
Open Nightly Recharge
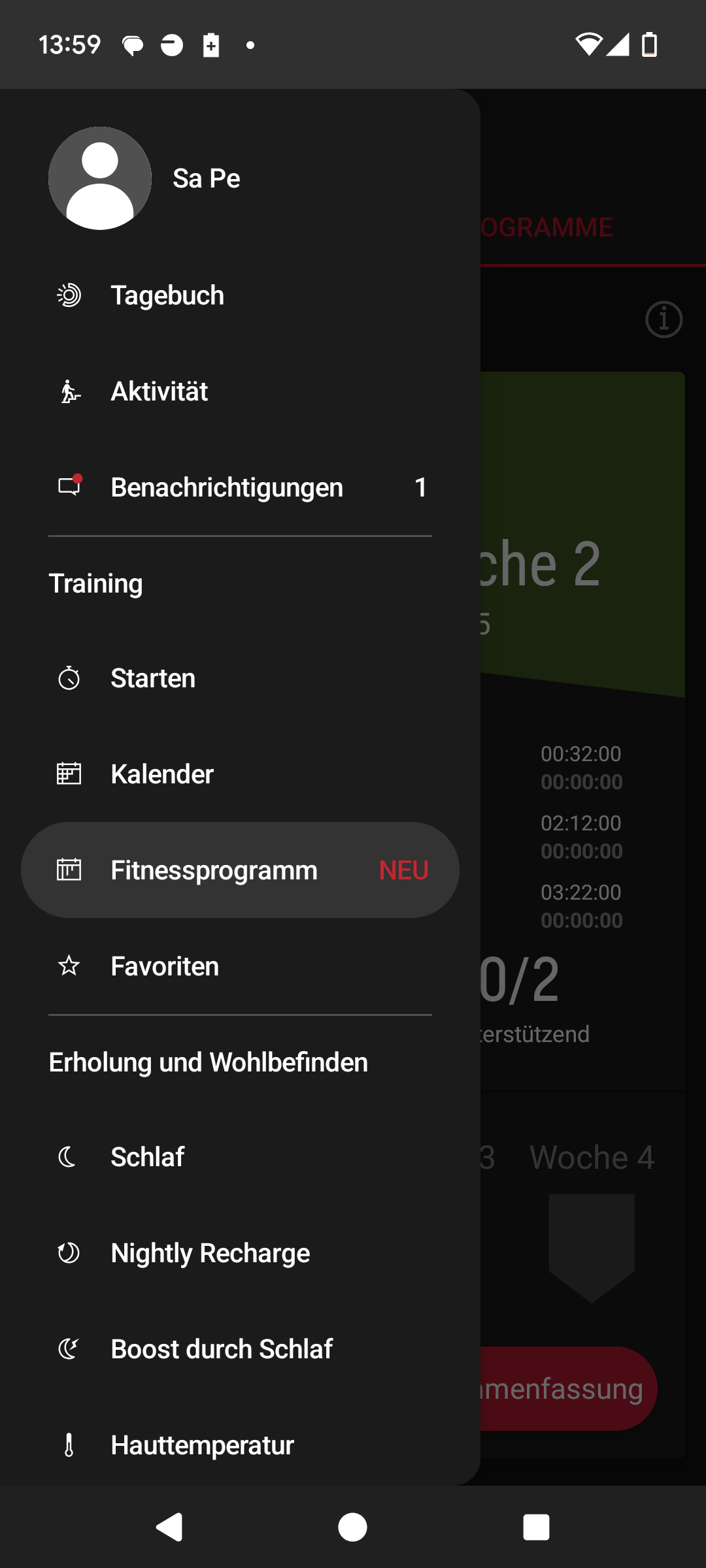[x=240, y=1253]
